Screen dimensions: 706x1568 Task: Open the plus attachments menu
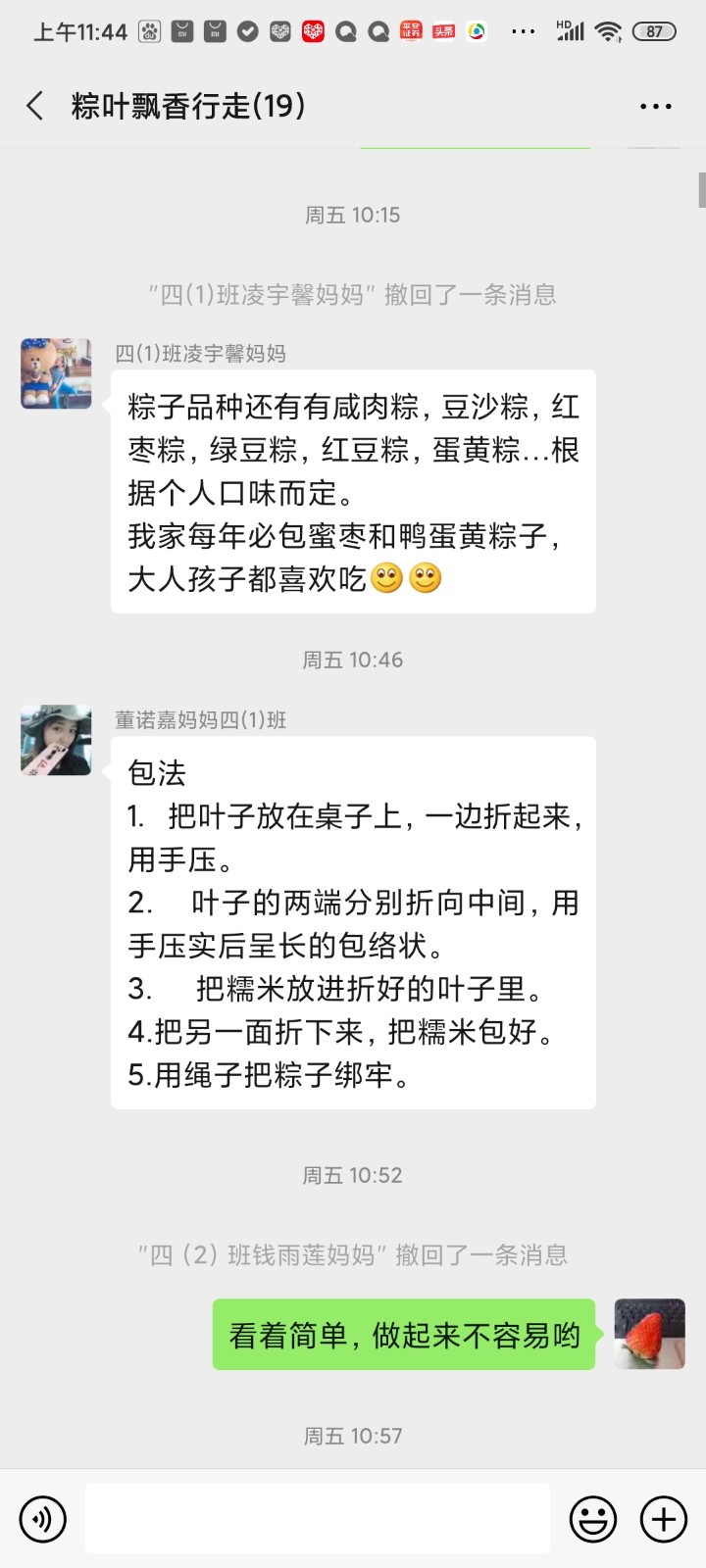pos(664,1519)
